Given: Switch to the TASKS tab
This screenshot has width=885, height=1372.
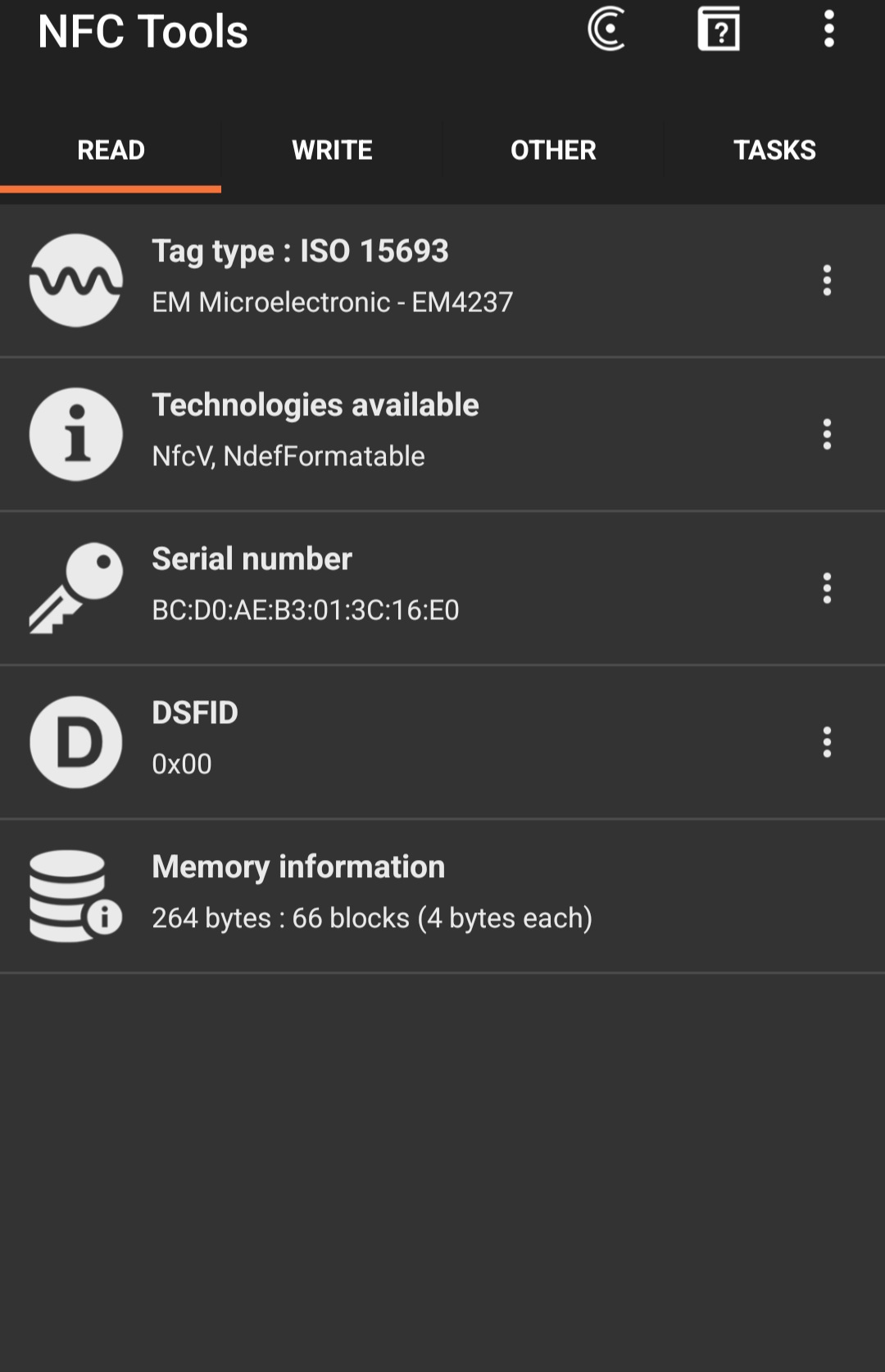Looking at the screenshot, I should tap(774, 151).
